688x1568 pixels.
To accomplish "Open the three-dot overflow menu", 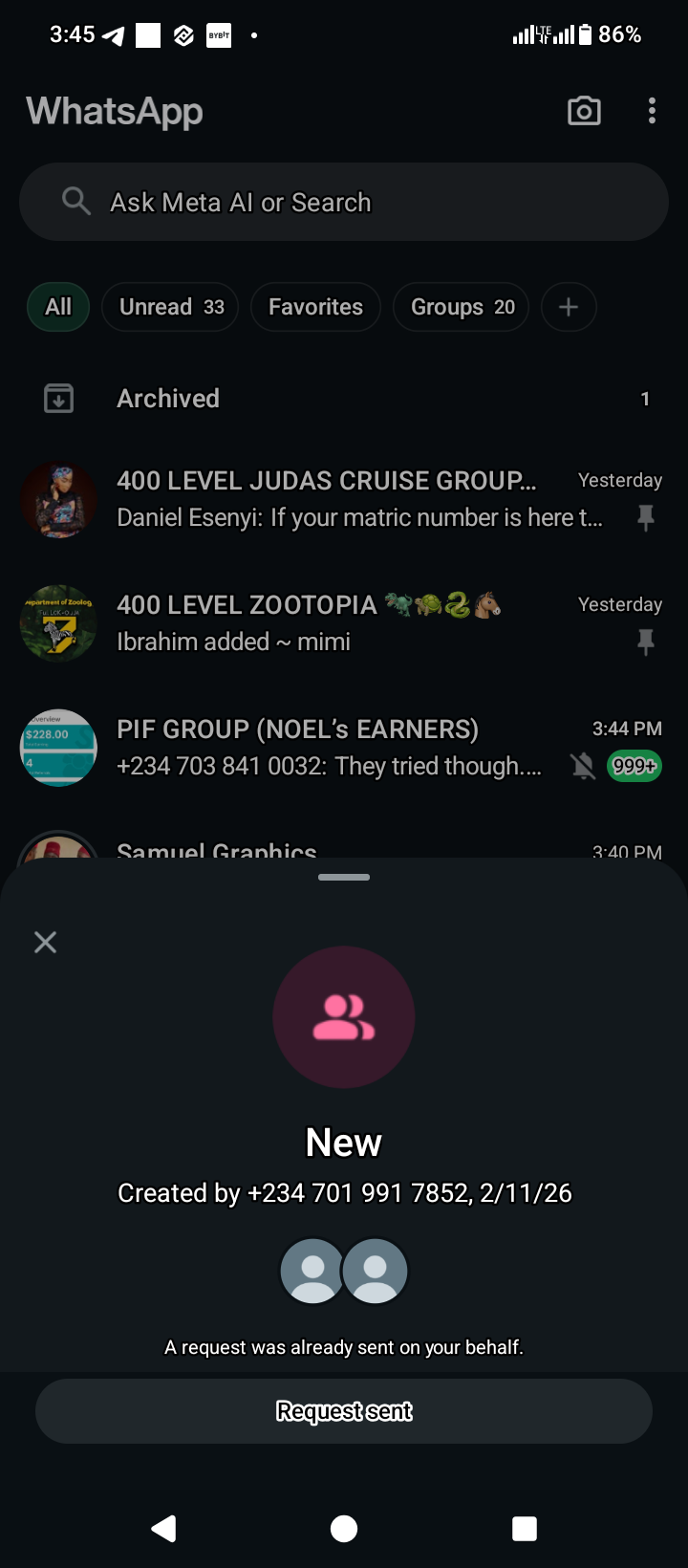I will (x=652, y=111).
